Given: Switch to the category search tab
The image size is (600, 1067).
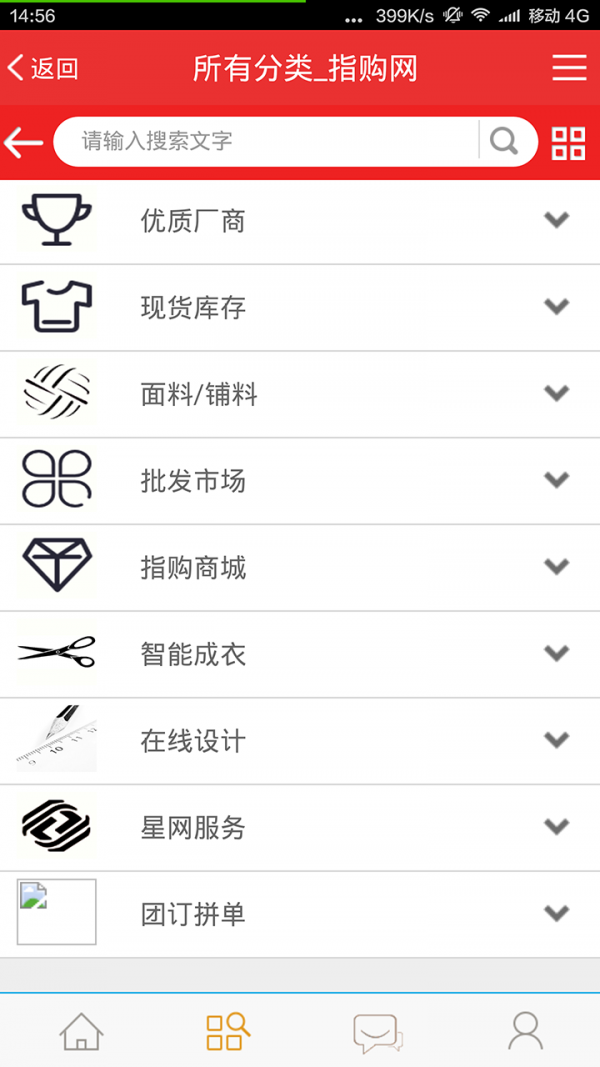Looking at the screenshot, I should 228,1031.
